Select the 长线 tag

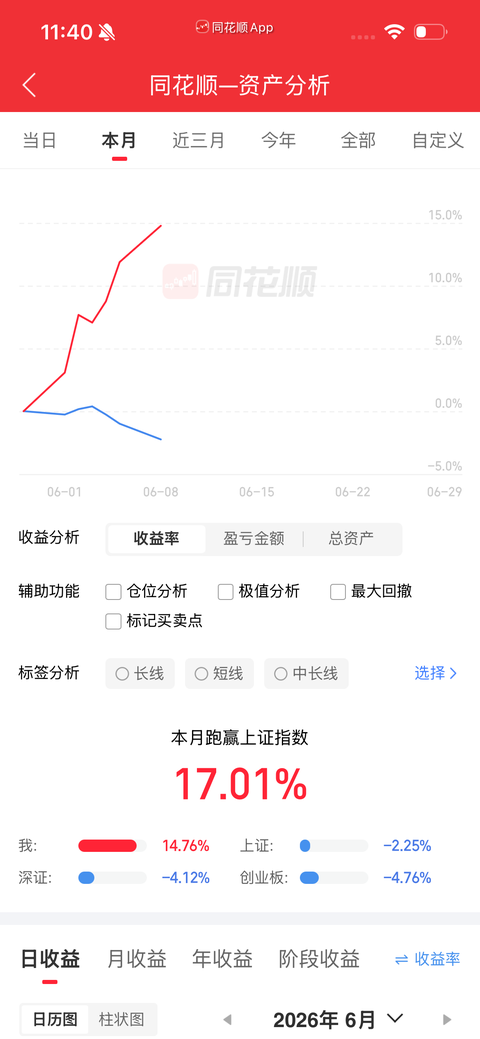pyautogui.click(x=140, y=673)
